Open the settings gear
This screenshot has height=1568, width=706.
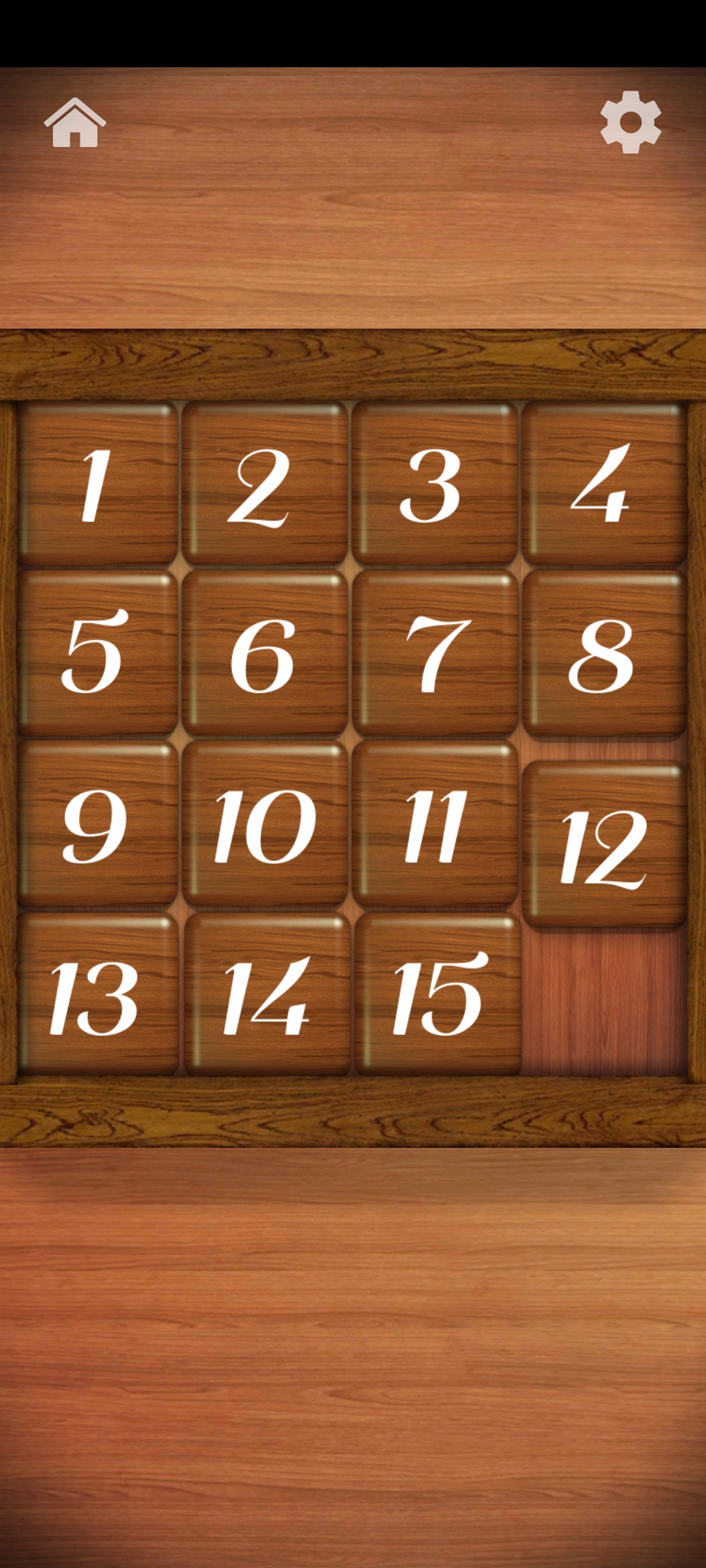click(x=631, y=122)
